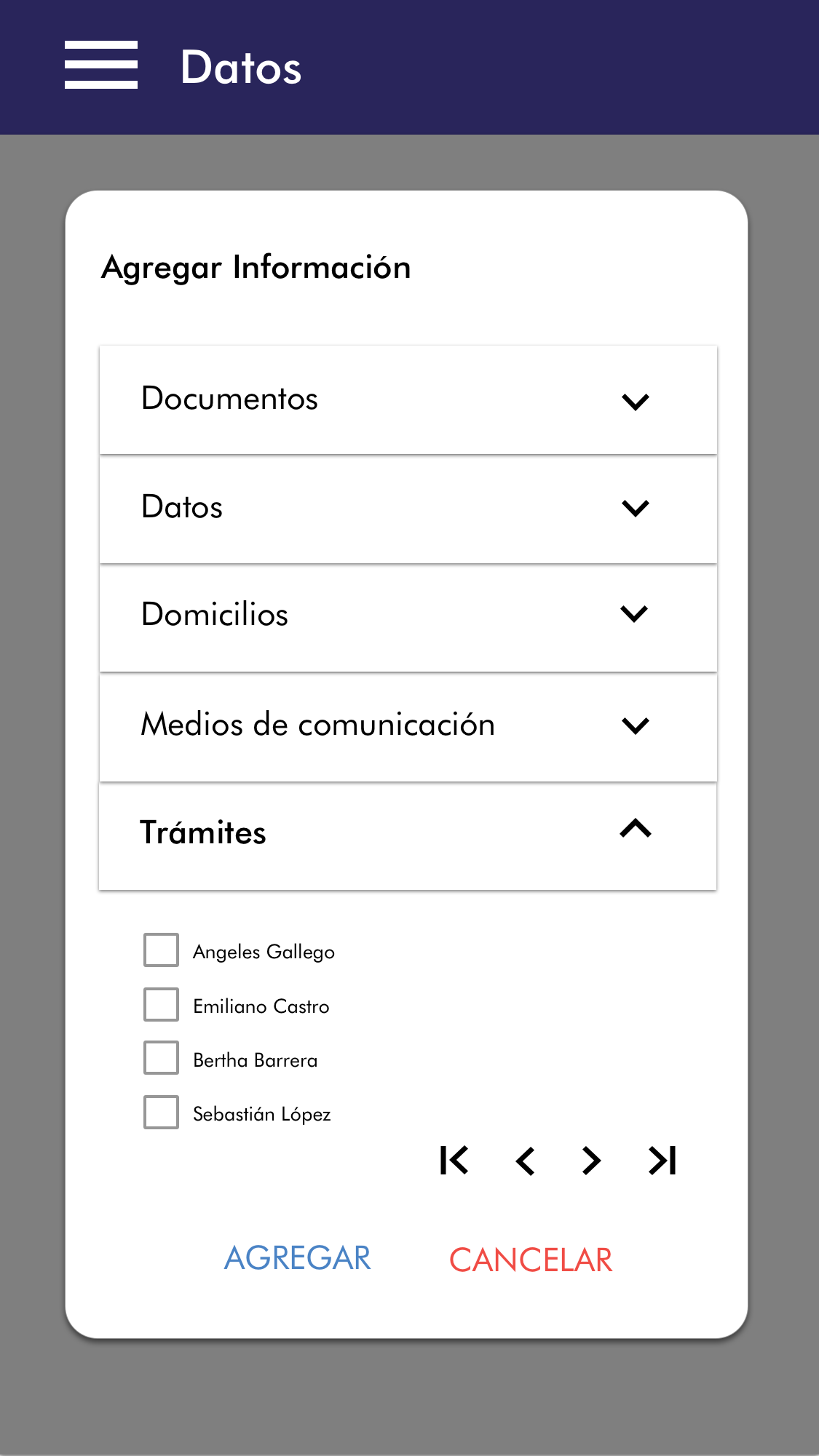
Task: Tap the AGREGAR button
Action: [x=298, y=1259]
